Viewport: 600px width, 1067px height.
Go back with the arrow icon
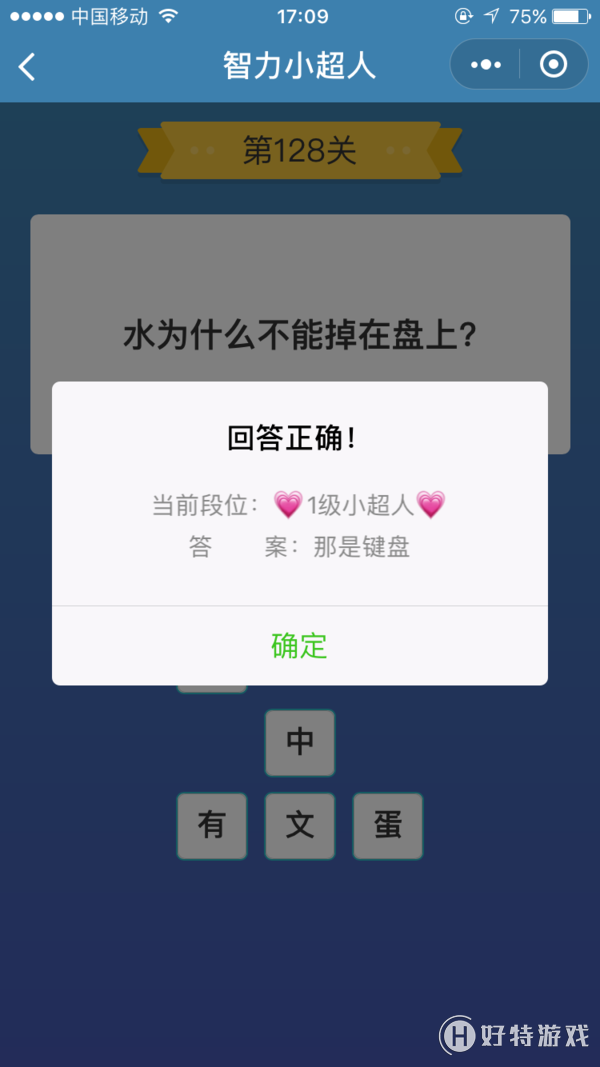(27, 67)
